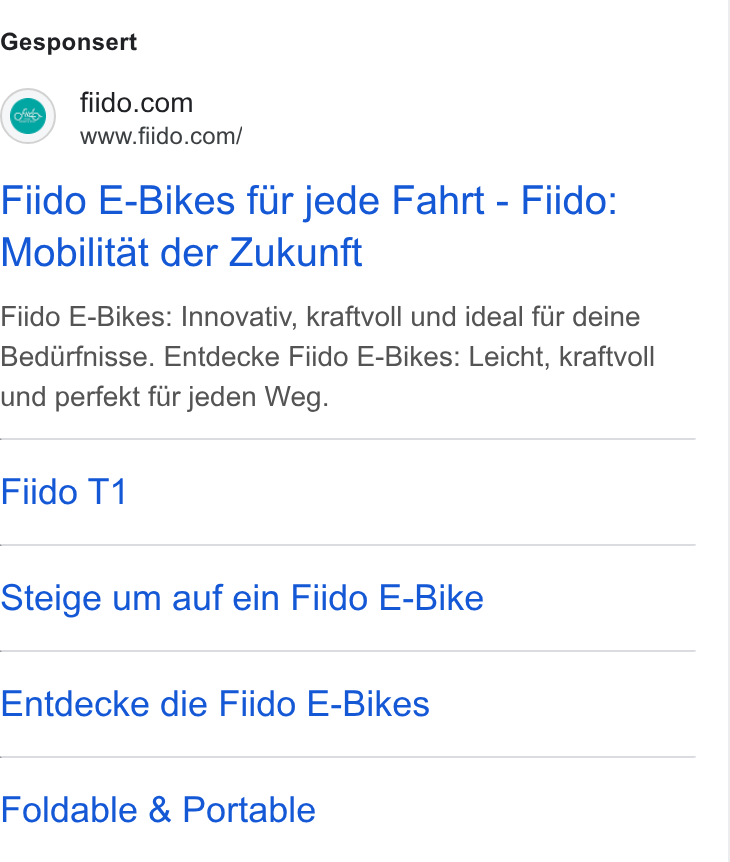Open the Foldable & Portable sitelink

click(x=158, y=810)
